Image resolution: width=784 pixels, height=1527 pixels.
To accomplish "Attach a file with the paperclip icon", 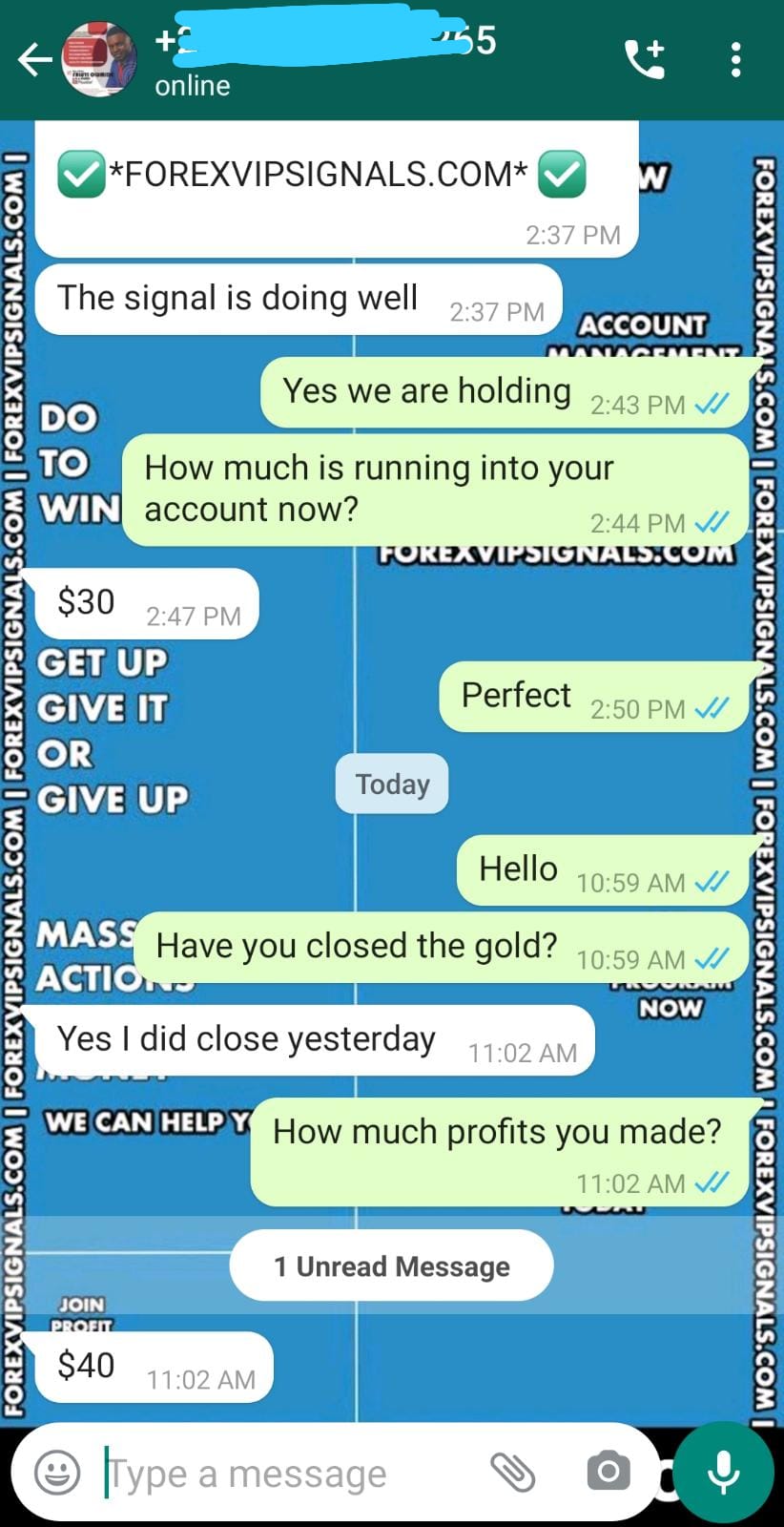I will coord(512,1473).
